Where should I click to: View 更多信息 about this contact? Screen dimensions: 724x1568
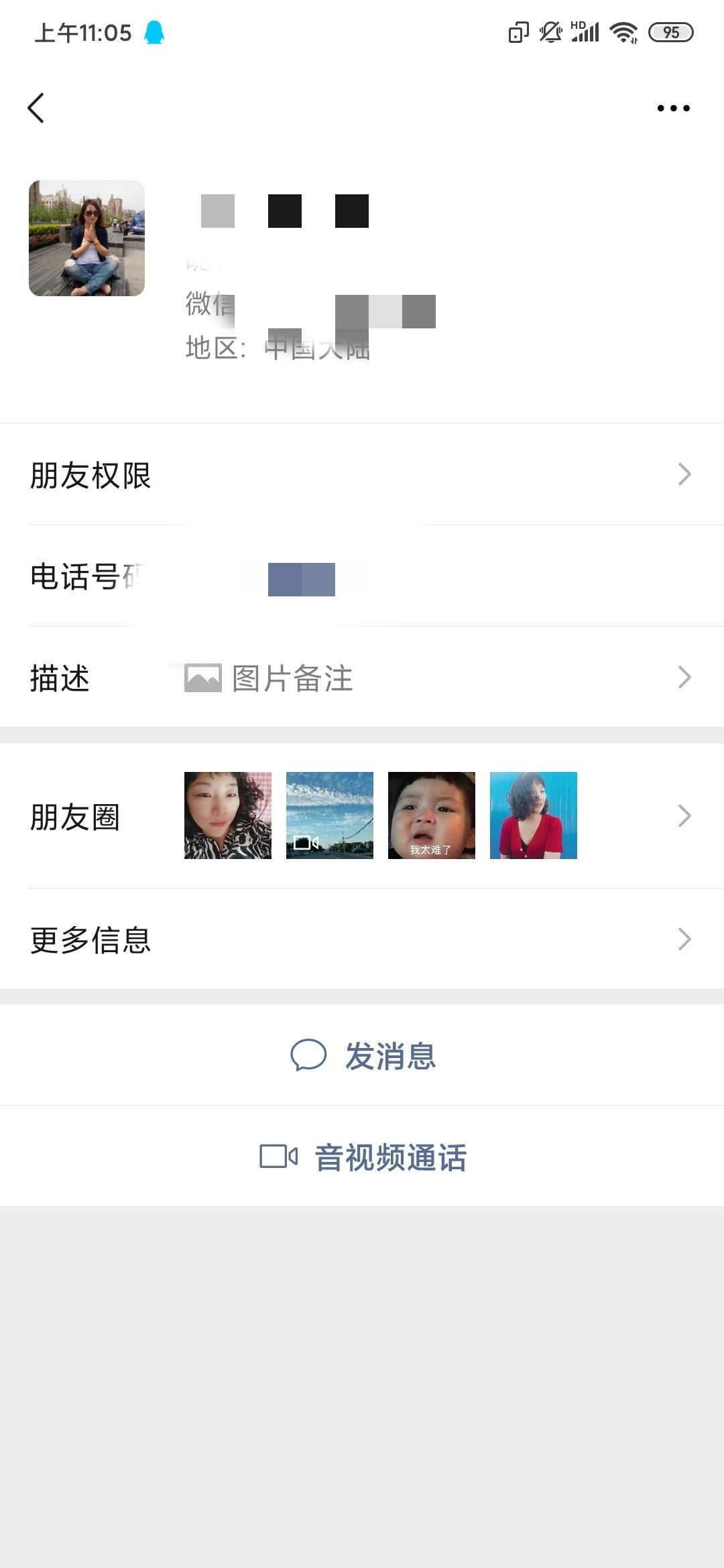point(362,939)
